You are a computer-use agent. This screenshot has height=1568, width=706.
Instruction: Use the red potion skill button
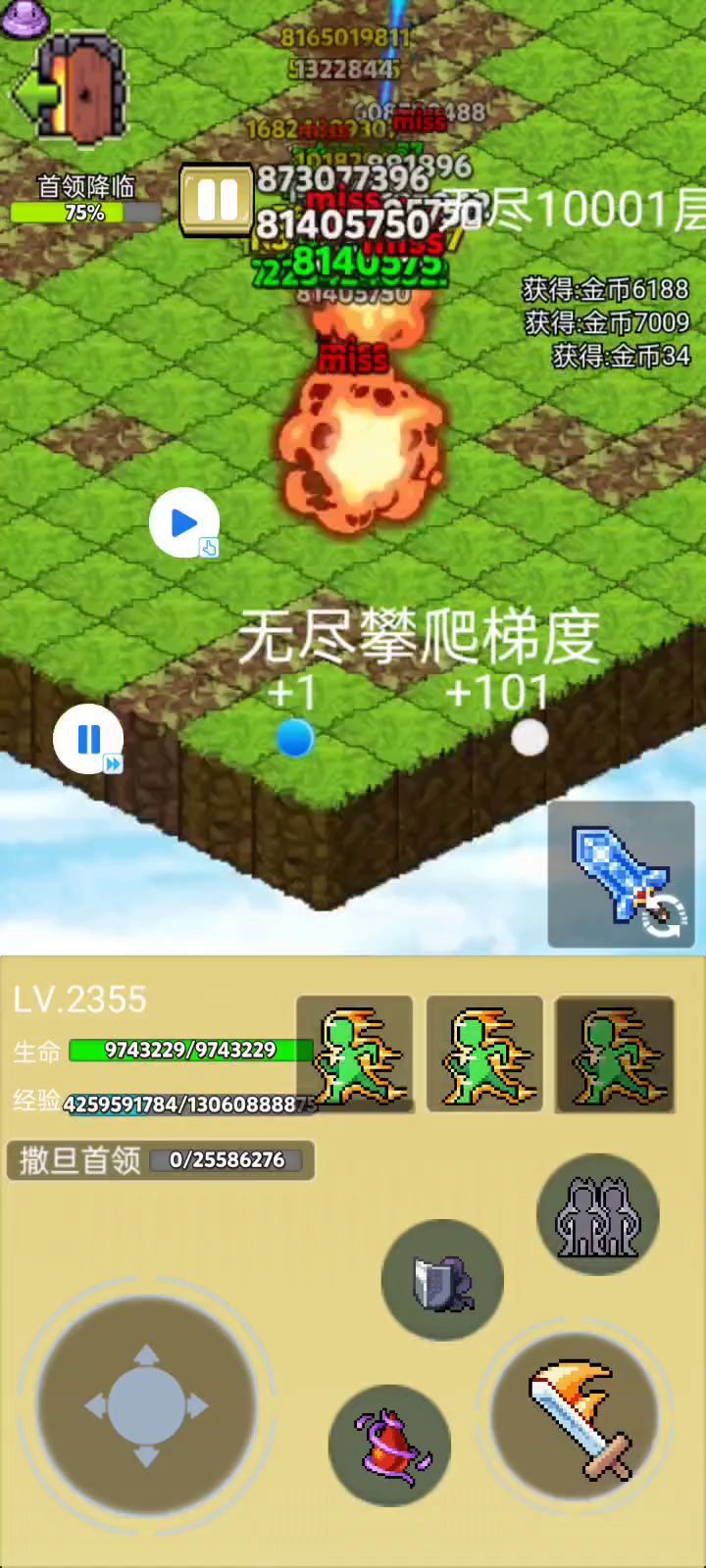(389, 1445)
